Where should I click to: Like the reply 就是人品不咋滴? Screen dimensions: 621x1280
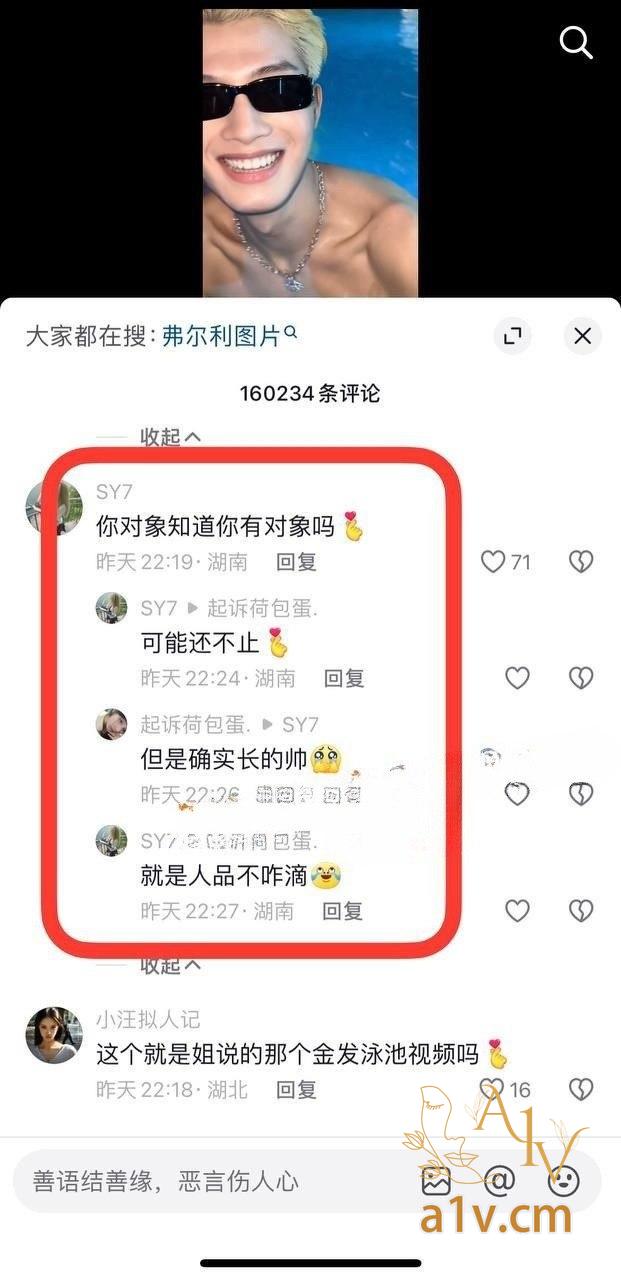(517, 911)
